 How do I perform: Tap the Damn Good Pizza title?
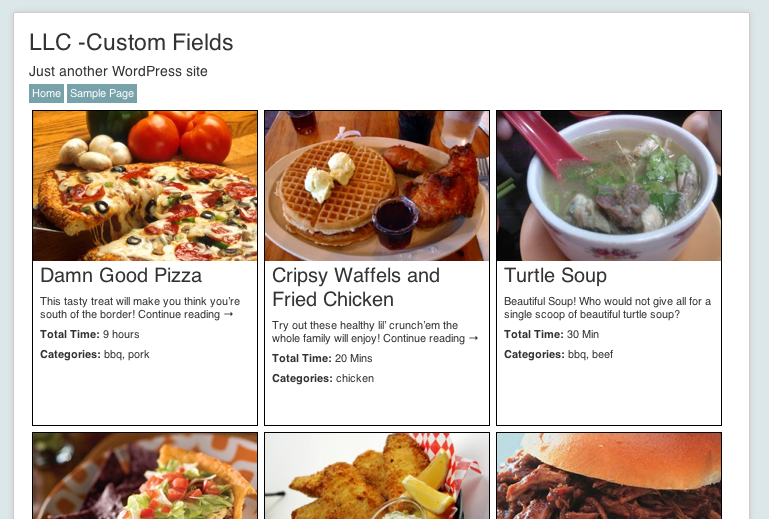(x=121, y=275)
